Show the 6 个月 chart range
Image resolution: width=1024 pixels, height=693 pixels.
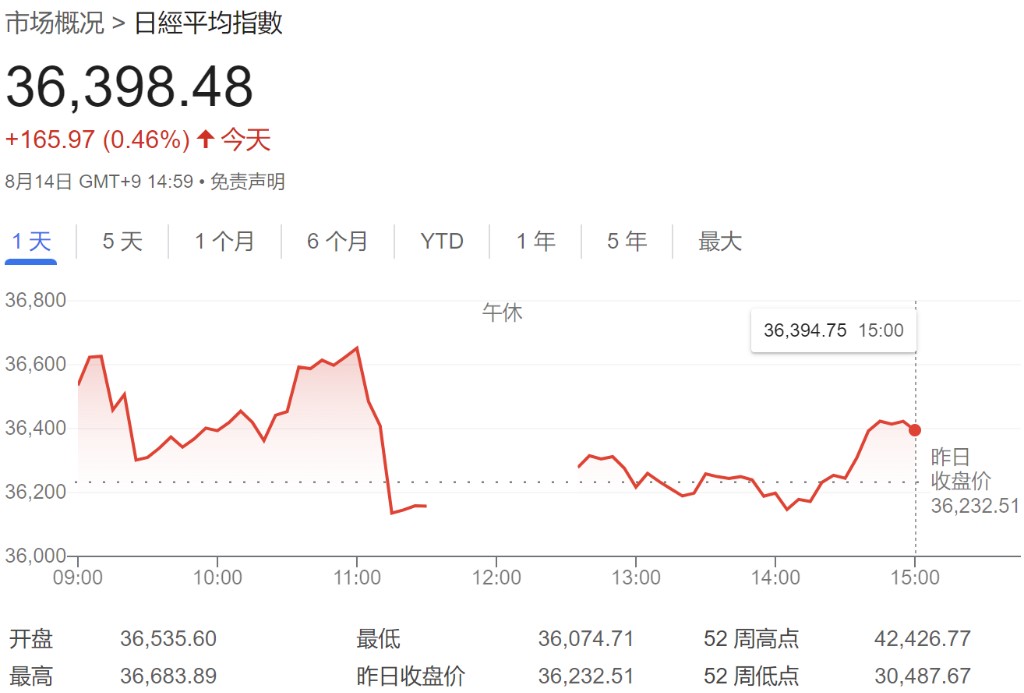[337, 241]
